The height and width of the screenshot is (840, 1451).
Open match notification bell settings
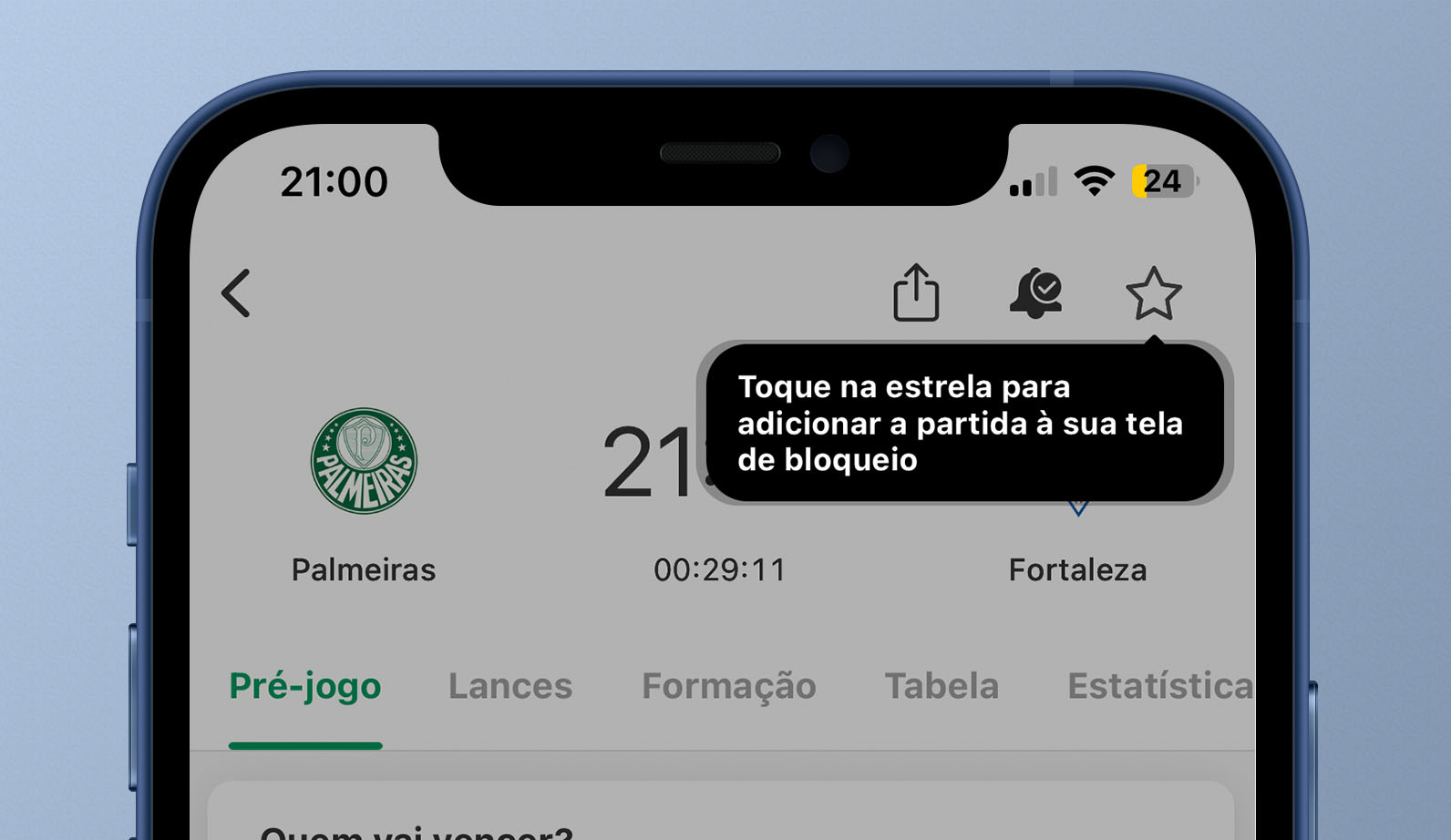click(x=1036, y=293)
